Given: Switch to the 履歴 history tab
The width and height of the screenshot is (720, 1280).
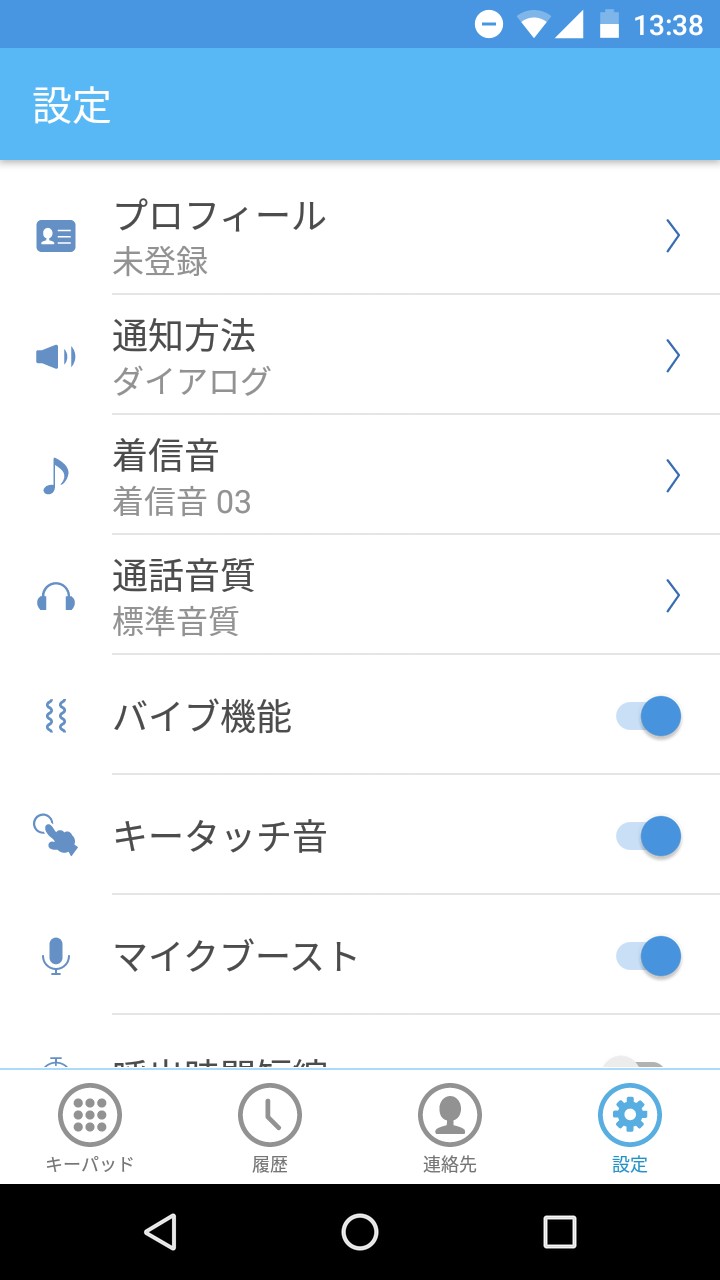Looking at the screenshot, I should pos(270,1128).
